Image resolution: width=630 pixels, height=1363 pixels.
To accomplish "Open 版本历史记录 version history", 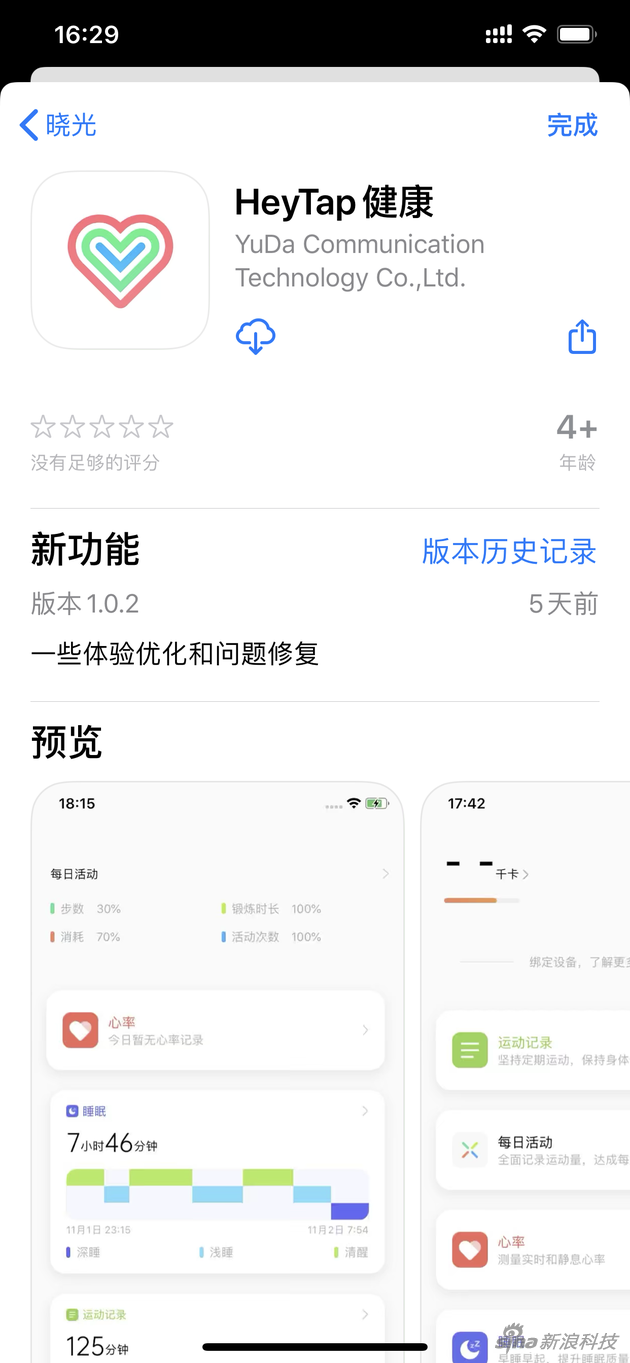I will pos(509,551).
